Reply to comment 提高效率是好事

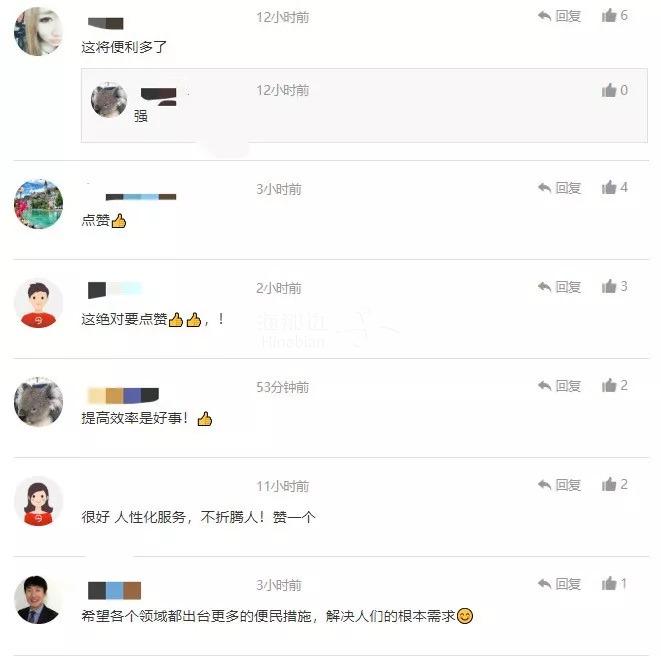(559, 386)
